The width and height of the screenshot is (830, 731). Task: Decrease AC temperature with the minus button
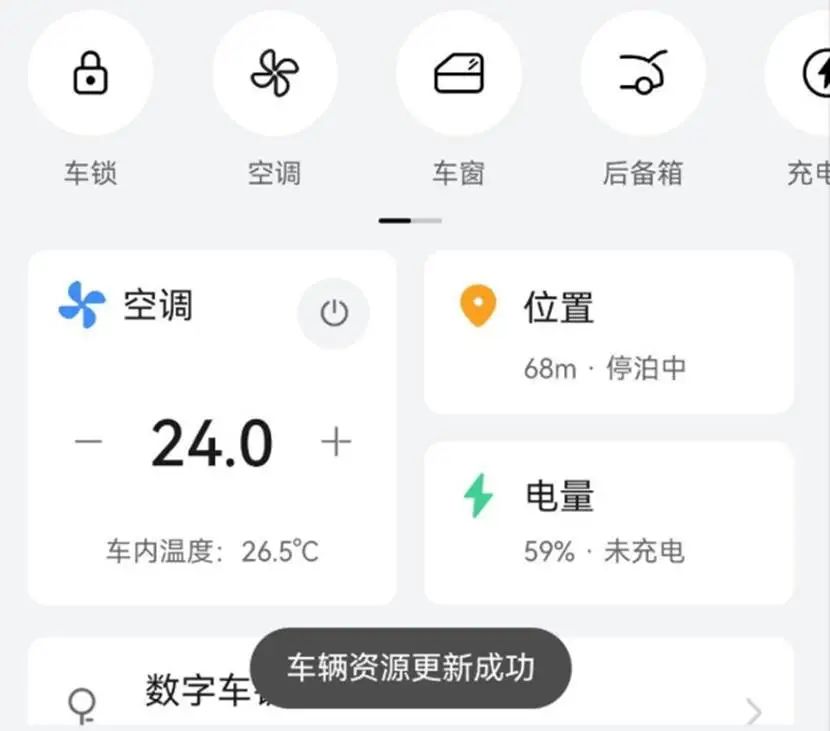coord(89,442)
